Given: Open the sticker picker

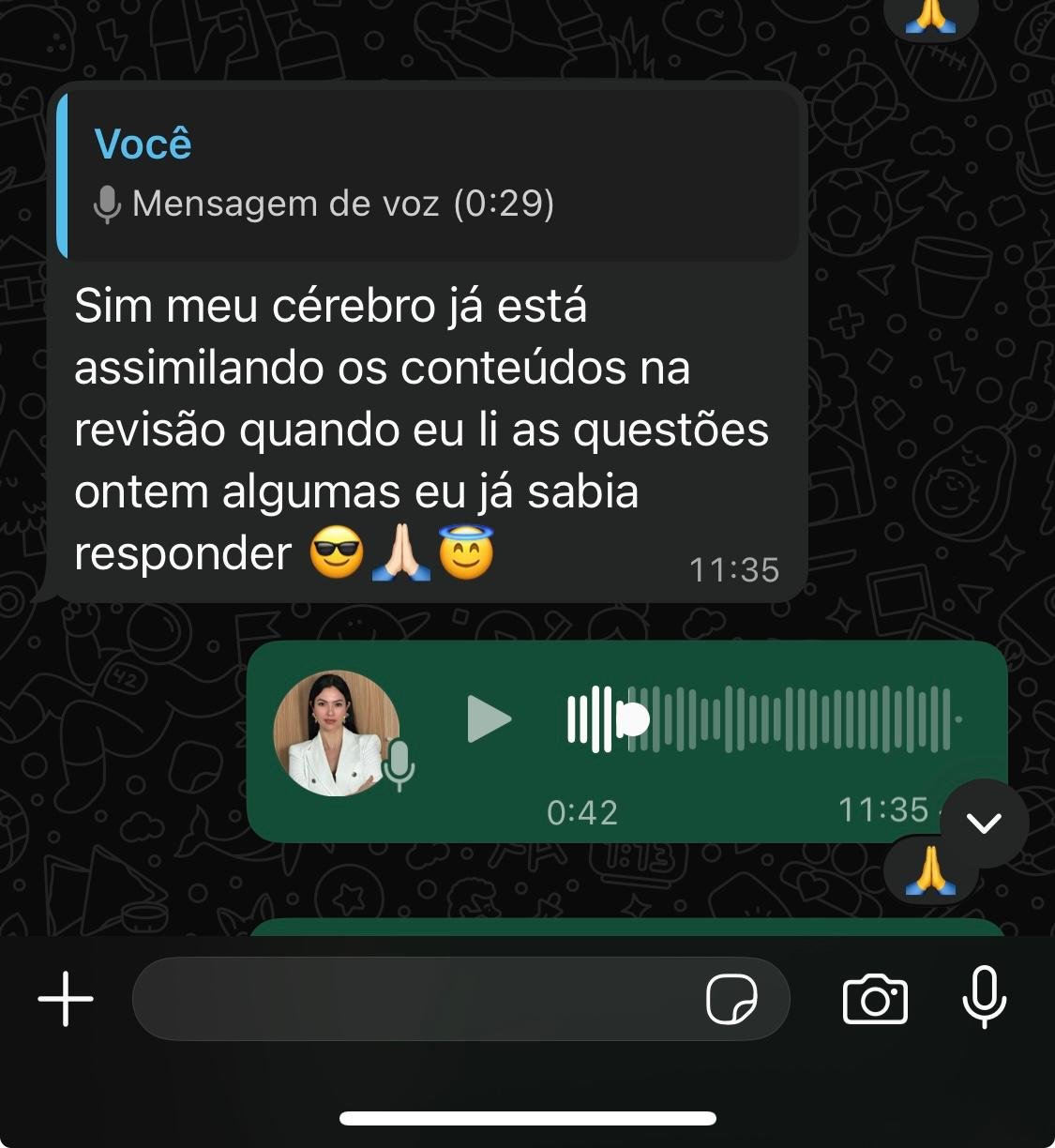Looking at the screenshot, I should [x=731, y=999].
